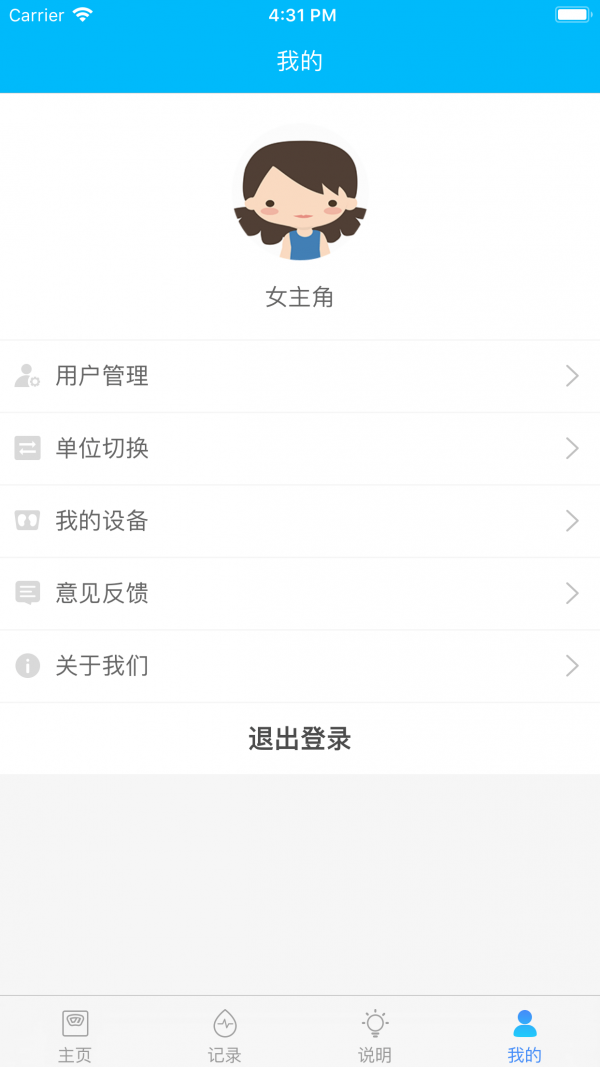Switch to the 记录 tab
Viewport: 600px width, 1067px height.
[x=225, y=1033]
